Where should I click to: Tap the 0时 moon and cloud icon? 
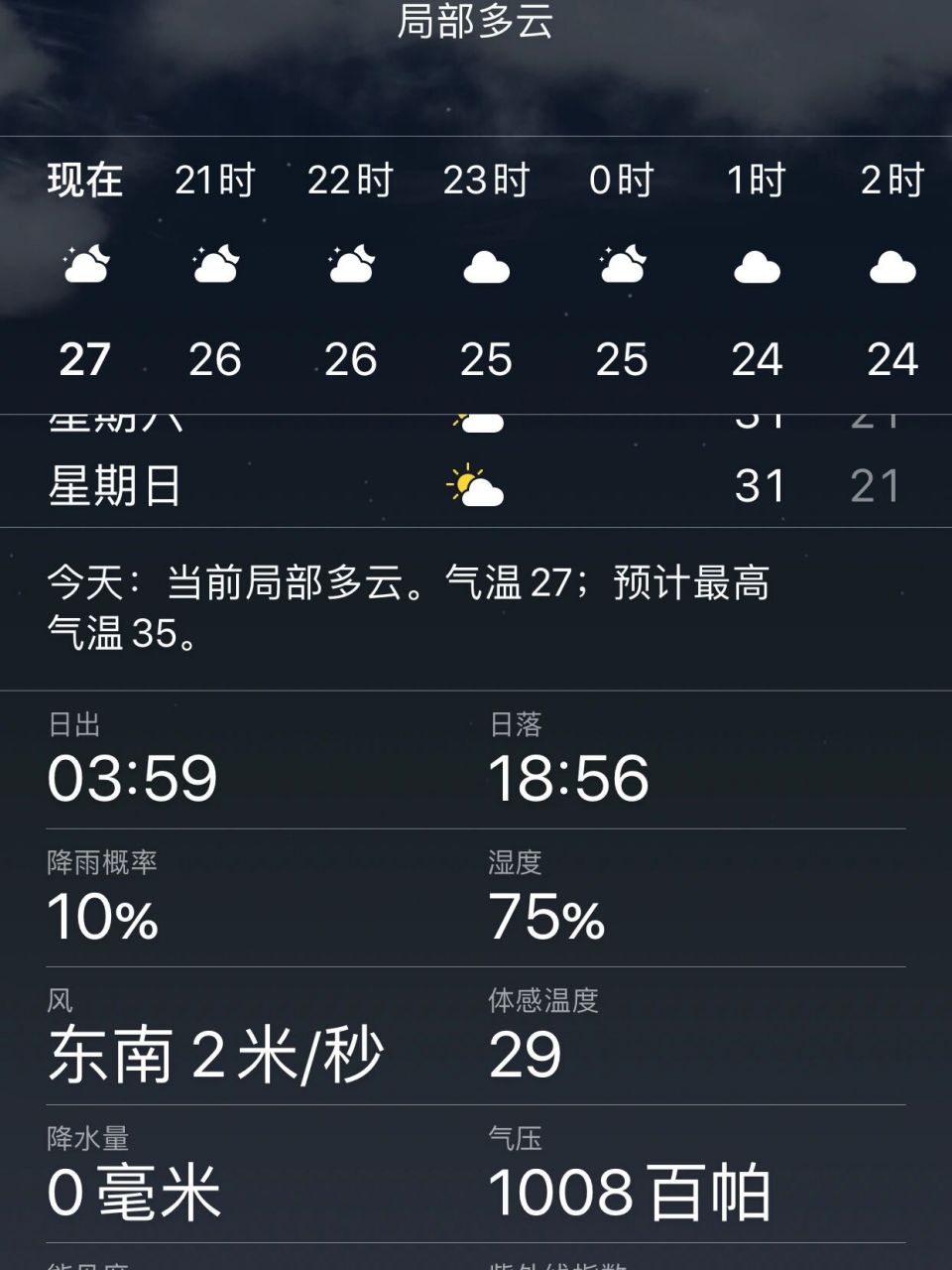[622, 266]
